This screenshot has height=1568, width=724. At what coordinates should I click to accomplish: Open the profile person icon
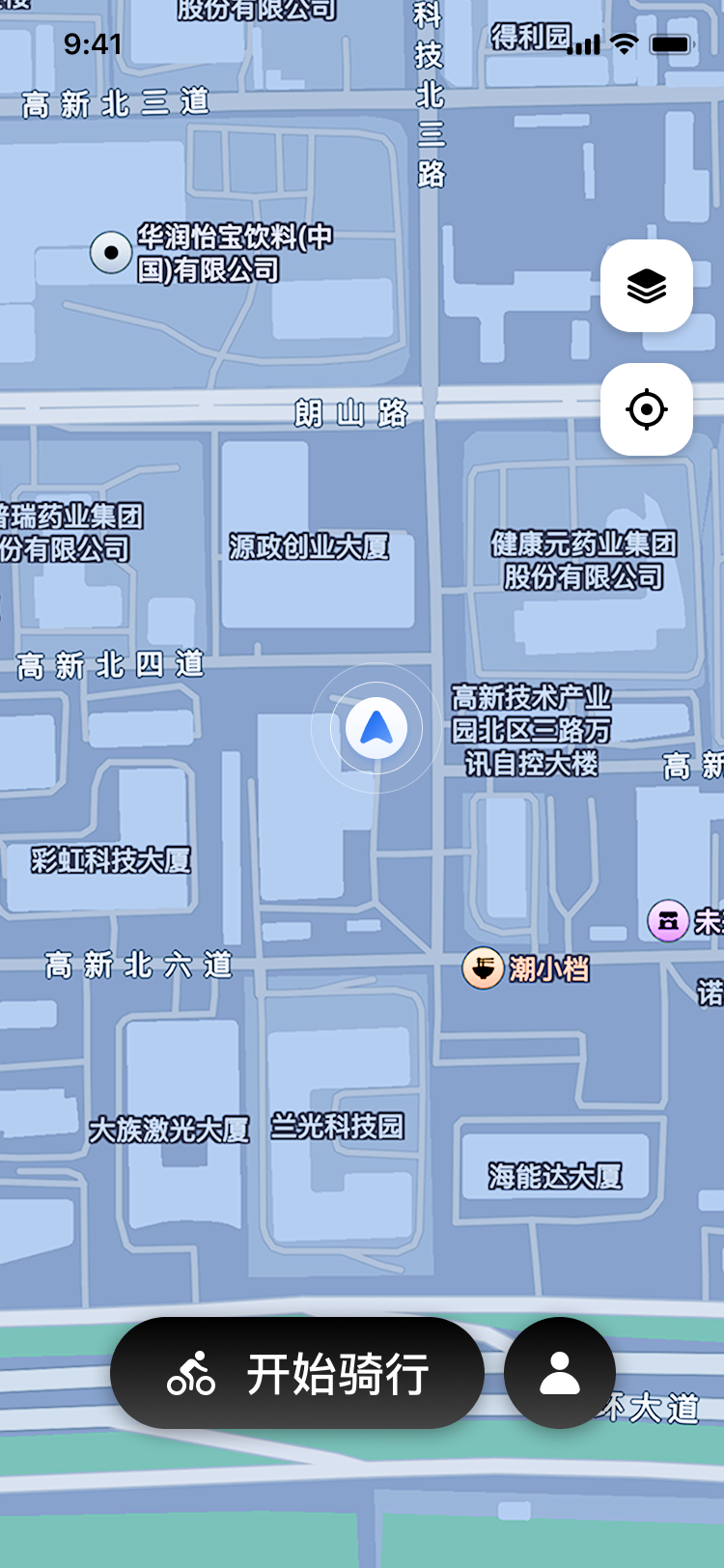pyautogui.click(x=560, y=1373)
